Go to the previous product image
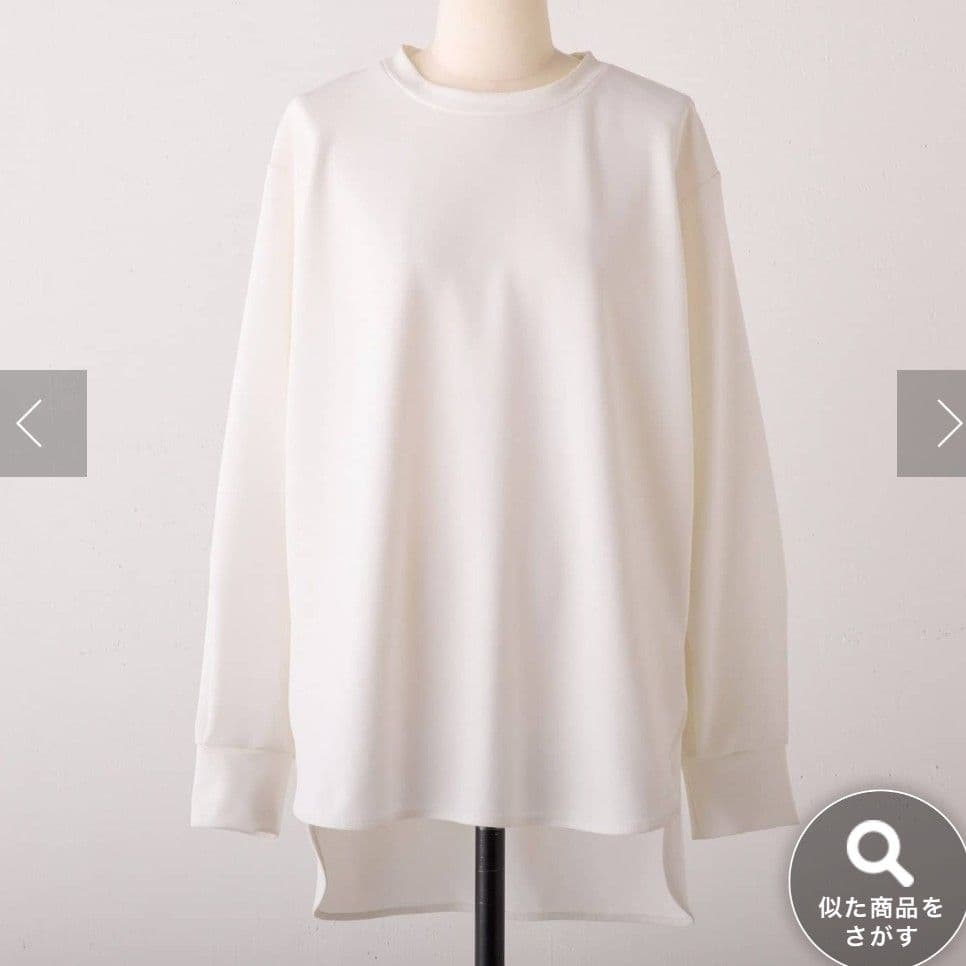 pyautogui.click(x=42, y=423)
